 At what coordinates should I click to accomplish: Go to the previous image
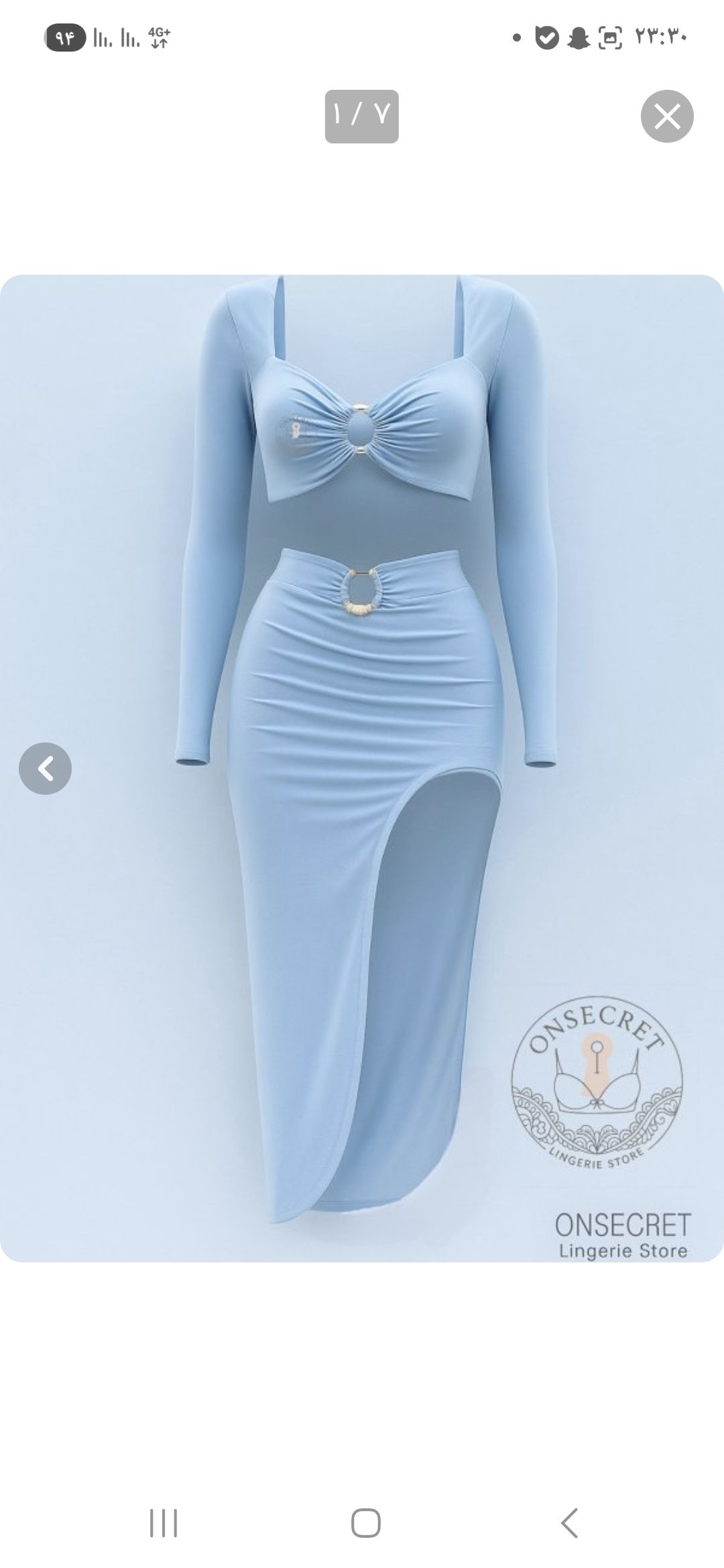[x=45, y=769]
